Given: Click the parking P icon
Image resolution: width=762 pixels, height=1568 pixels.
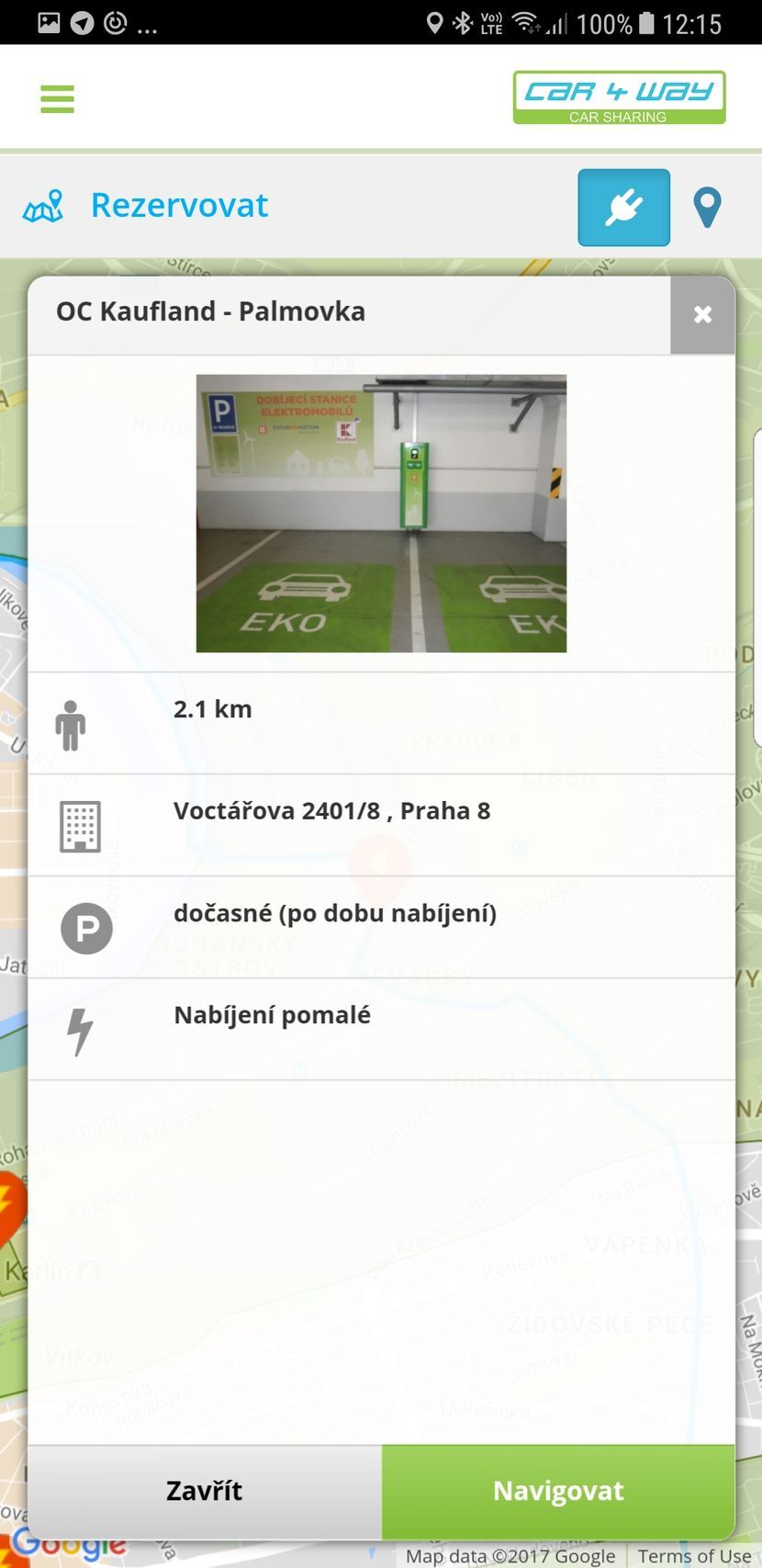Looking at the screenshot, I should (86, 929).
